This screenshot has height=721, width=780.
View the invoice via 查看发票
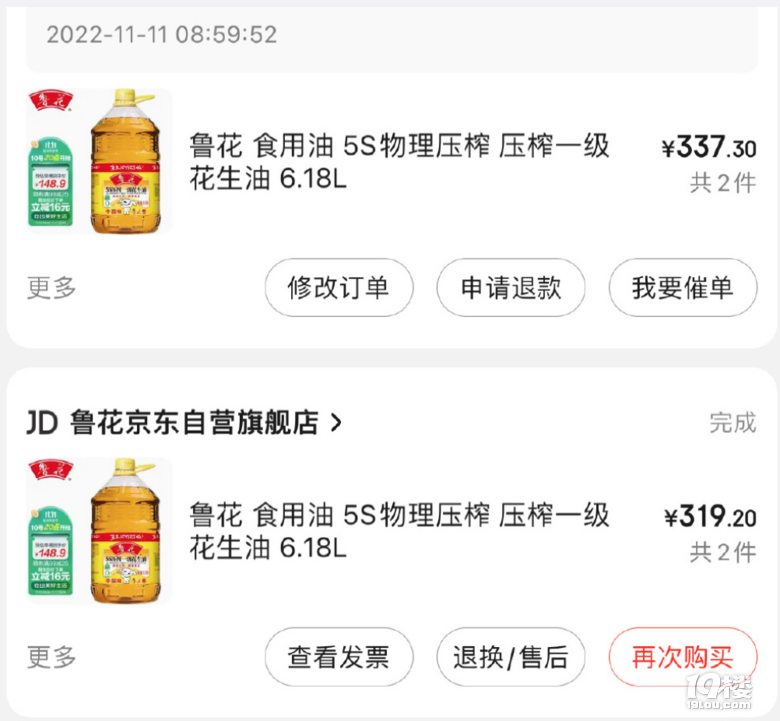coord(338,657)
